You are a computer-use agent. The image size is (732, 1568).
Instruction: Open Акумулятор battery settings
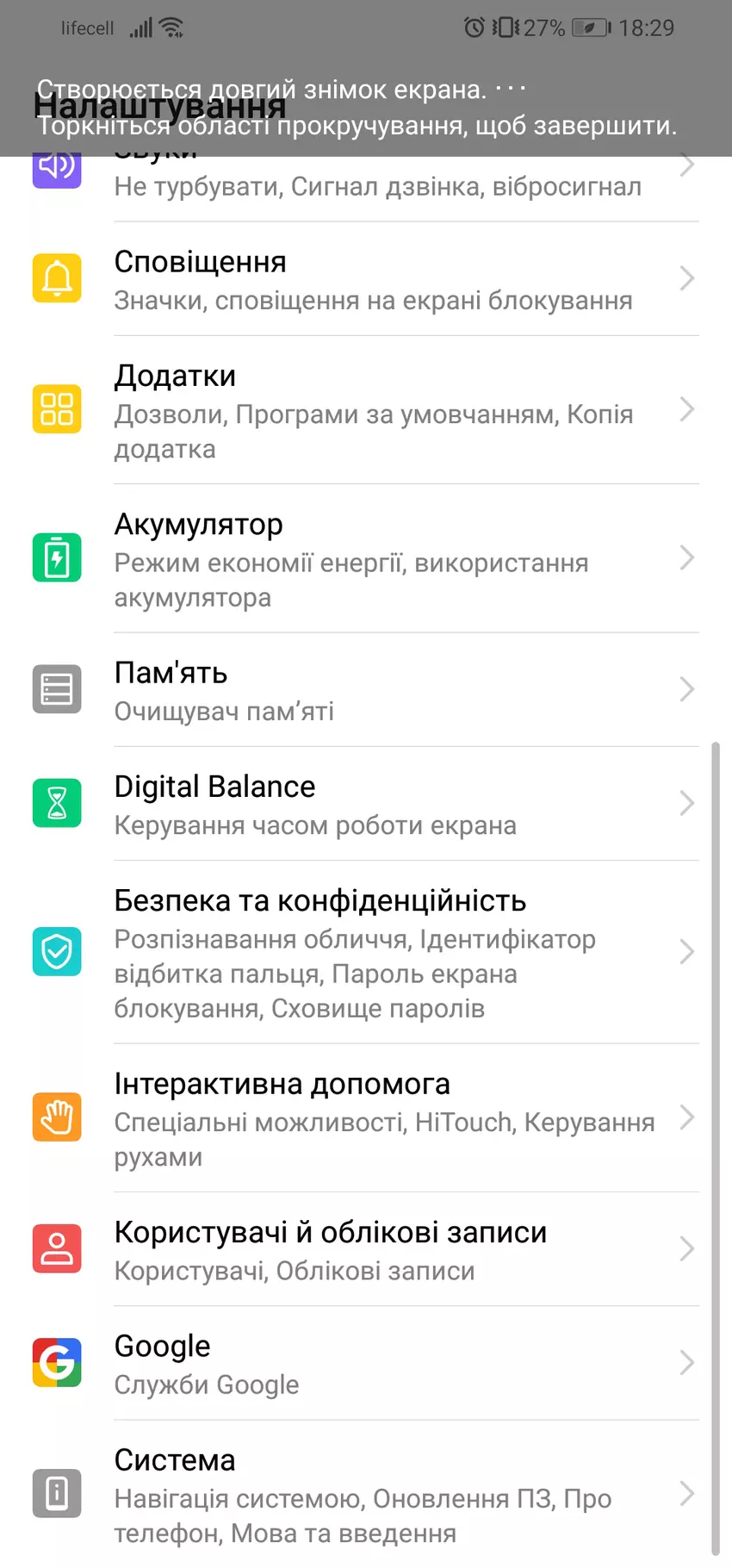[x=366, y=558]
